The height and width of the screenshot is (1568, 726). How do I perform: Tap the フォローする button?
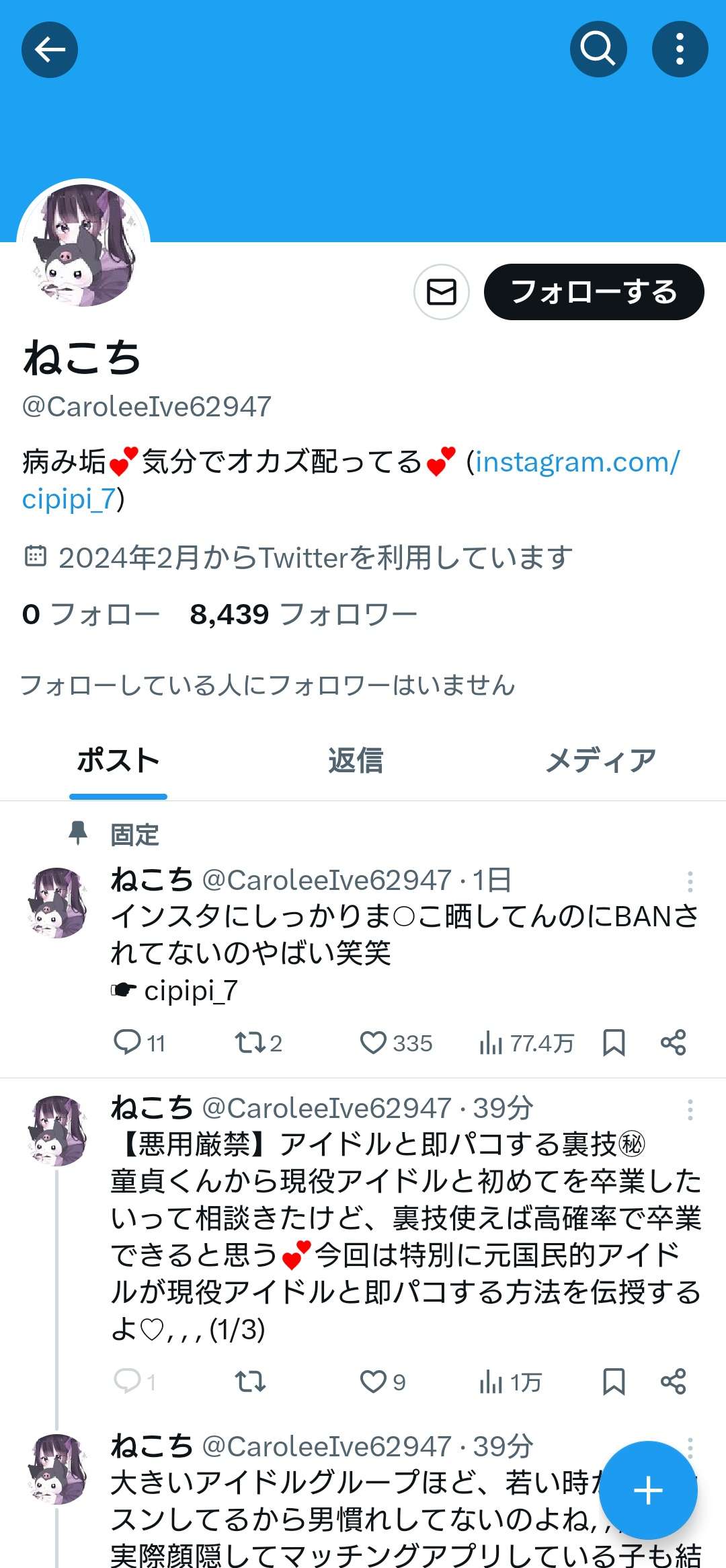[x=594, y=292]
